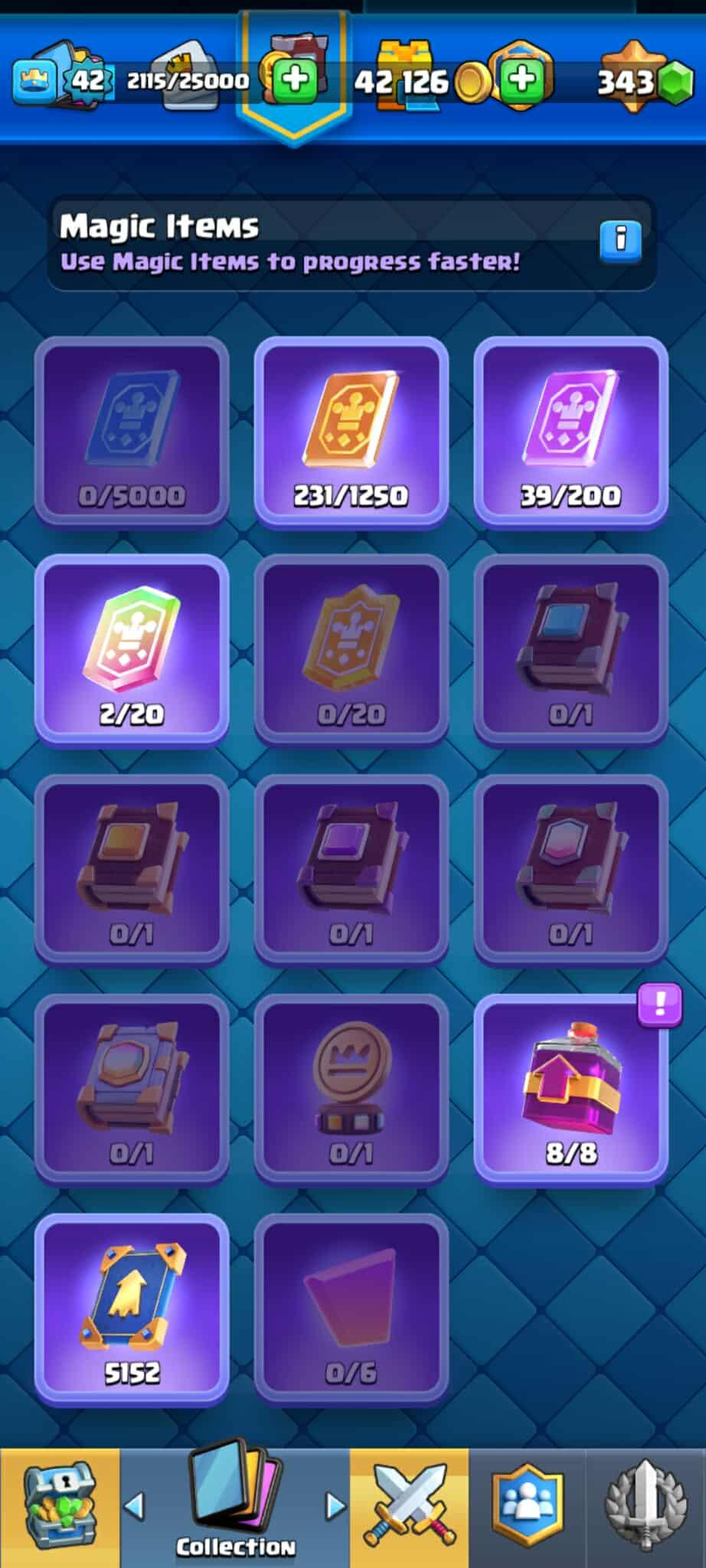Open the Events sword laurel tab

645,1507
